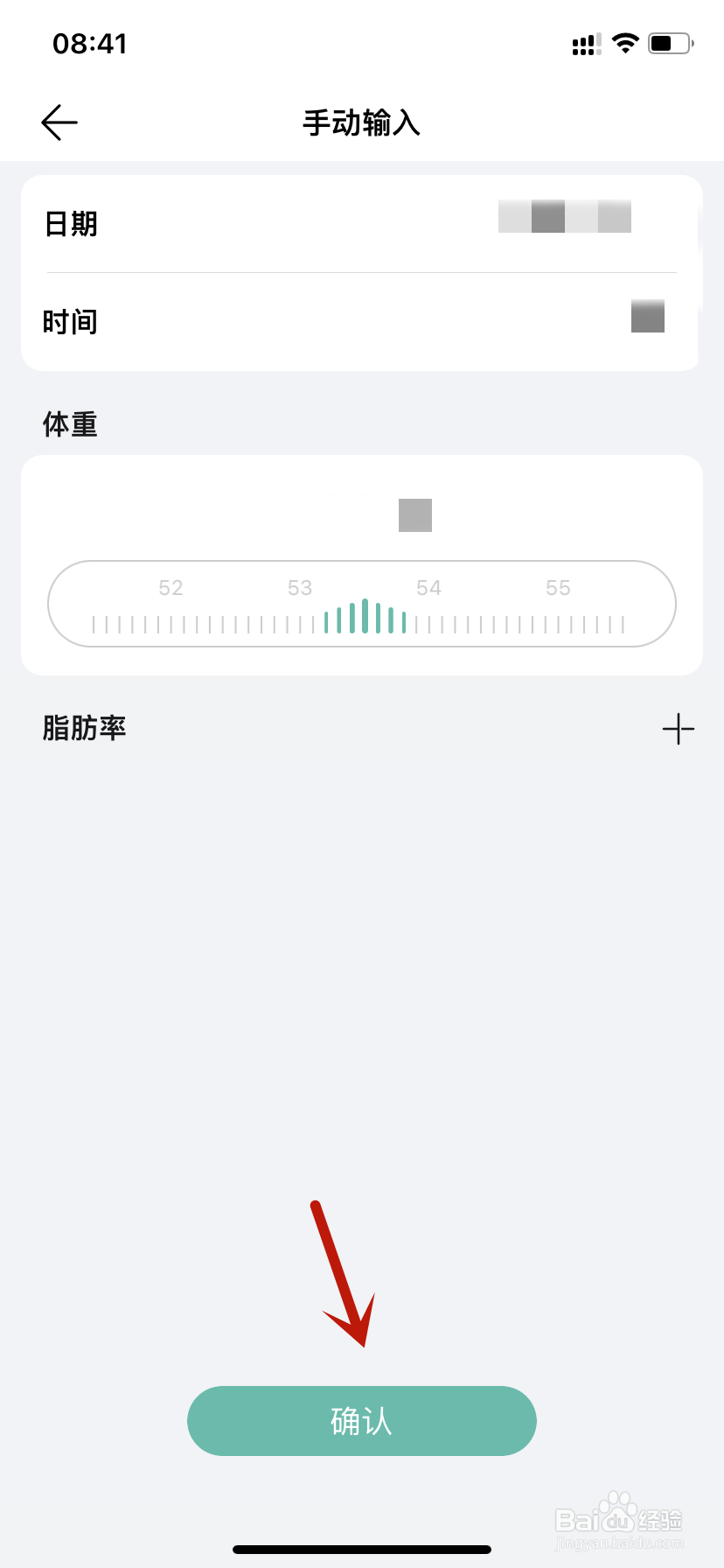Open the 时间 time picker row
724x1568 pixels.
361,322
